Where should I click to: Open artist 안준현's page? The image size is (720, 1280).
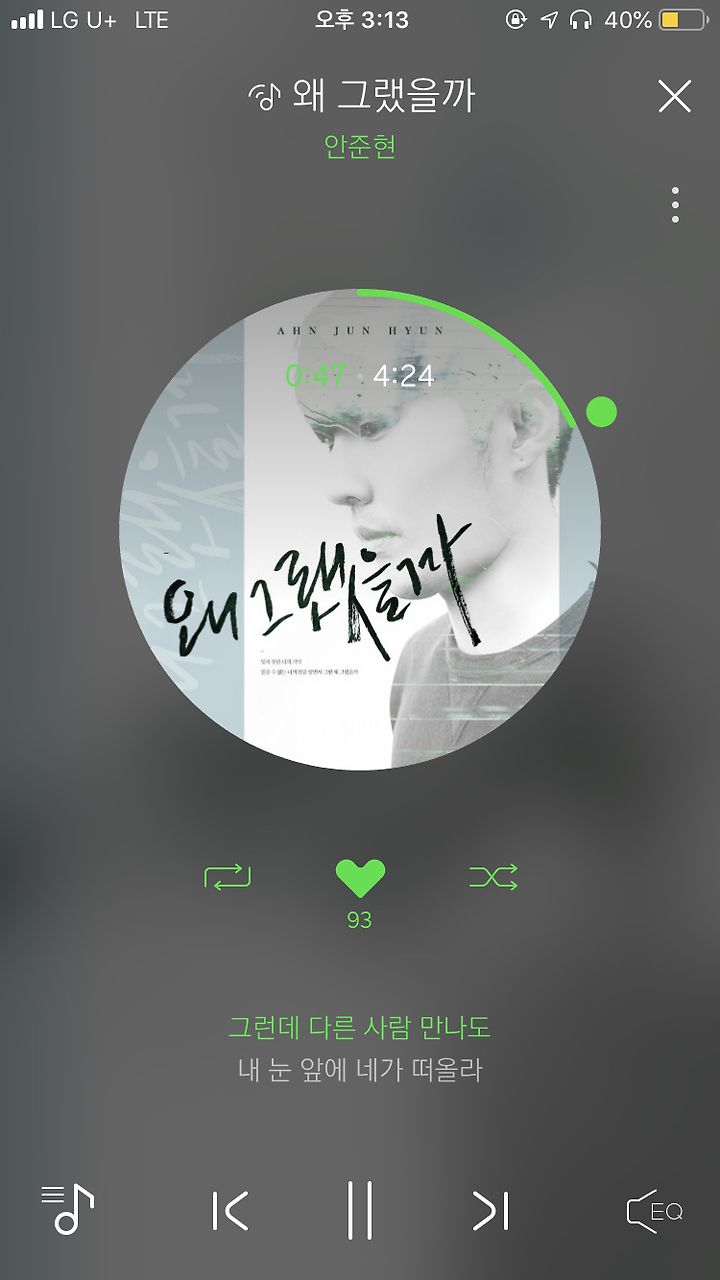pyautogui.click(x=360, y=146)
